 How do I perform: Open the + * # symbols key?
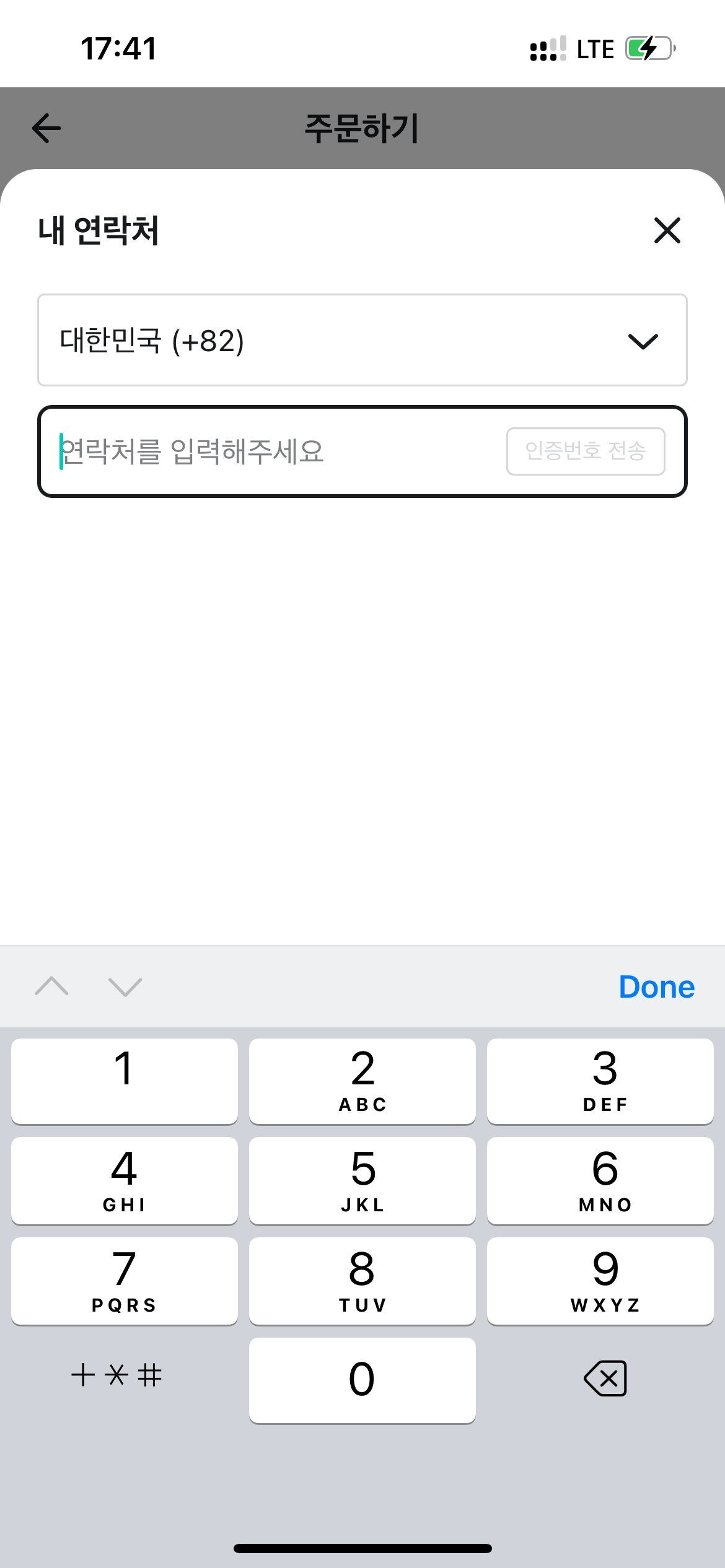[116, 1376]
